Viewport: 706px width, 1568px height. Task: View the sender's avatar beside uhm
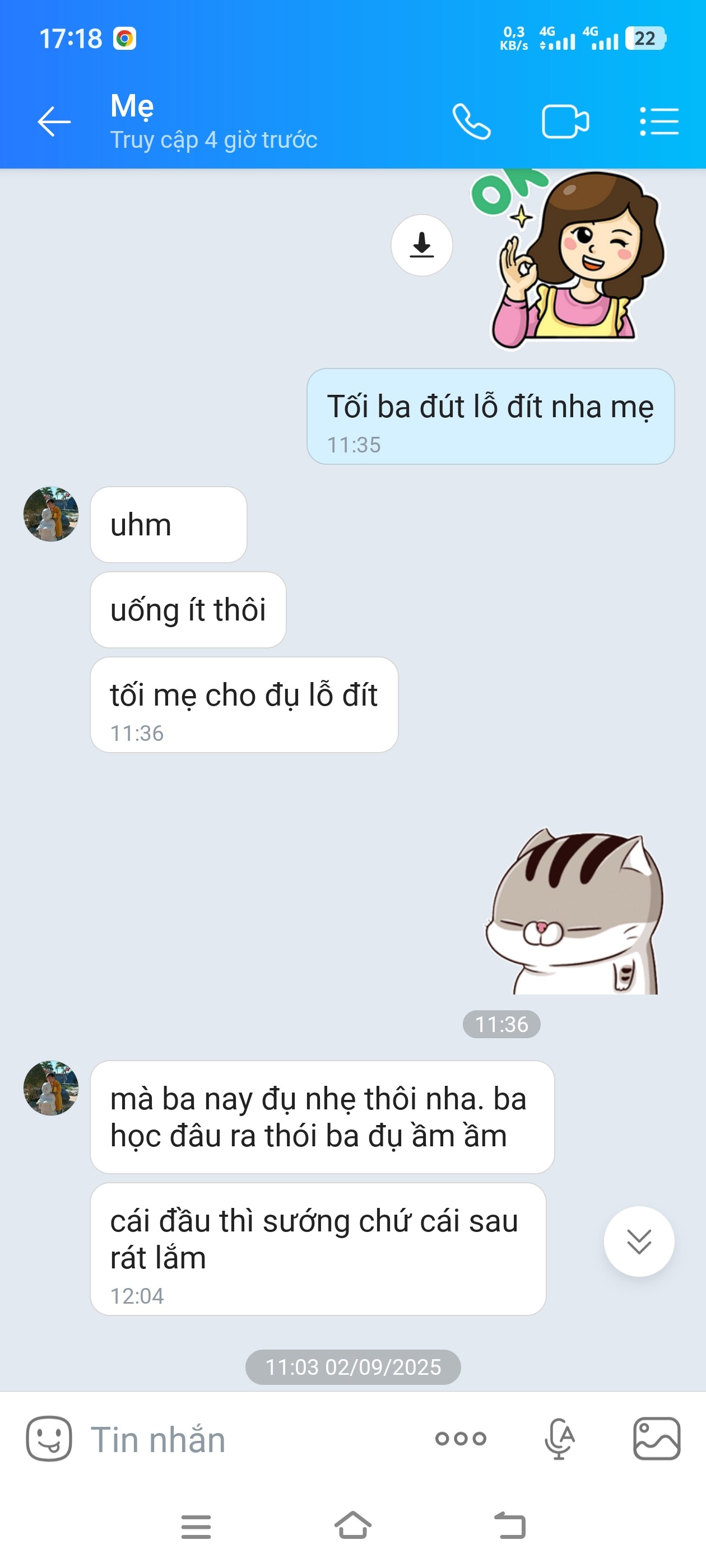coord(51,514)
